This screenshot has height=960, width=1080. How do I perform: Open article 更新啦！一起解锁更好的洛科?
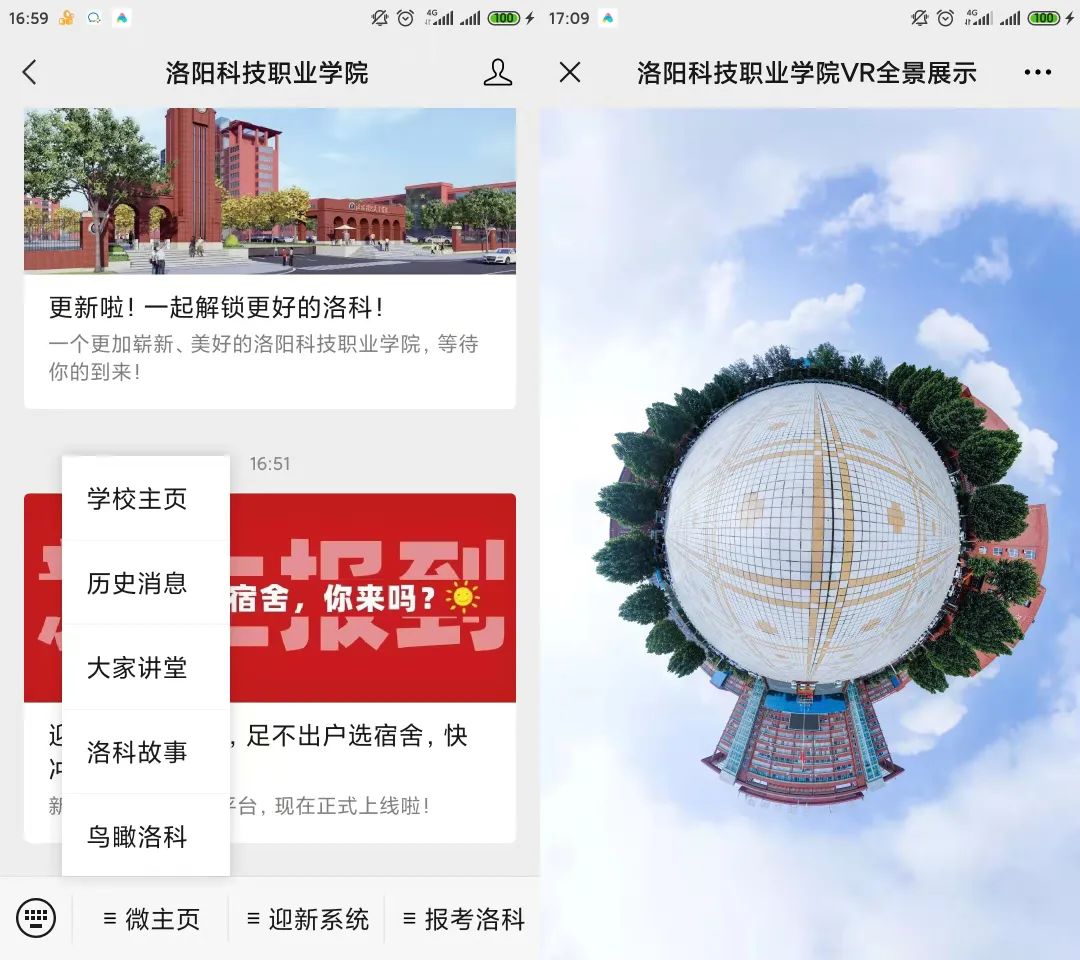(x=270, y=308)
